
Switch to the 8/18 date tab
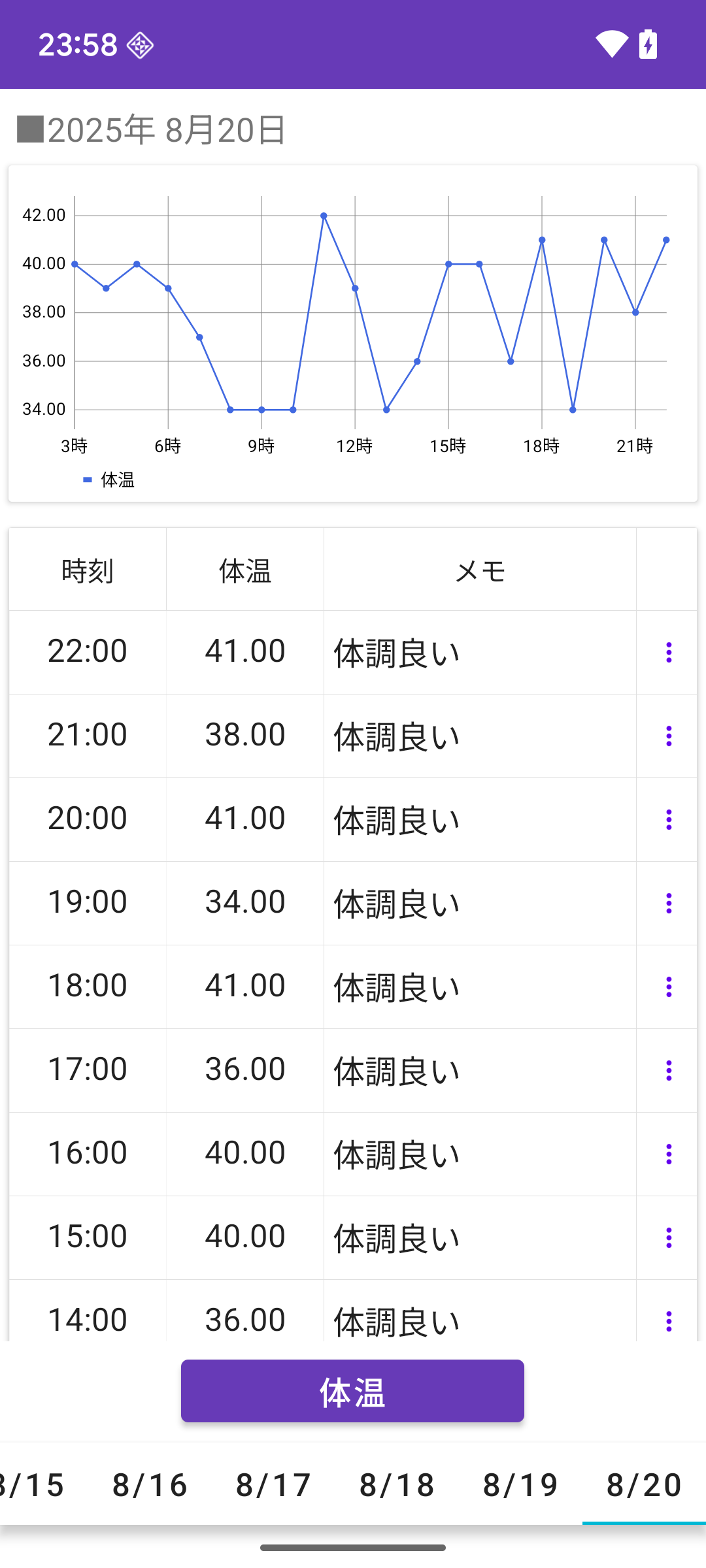(397, 1485)
